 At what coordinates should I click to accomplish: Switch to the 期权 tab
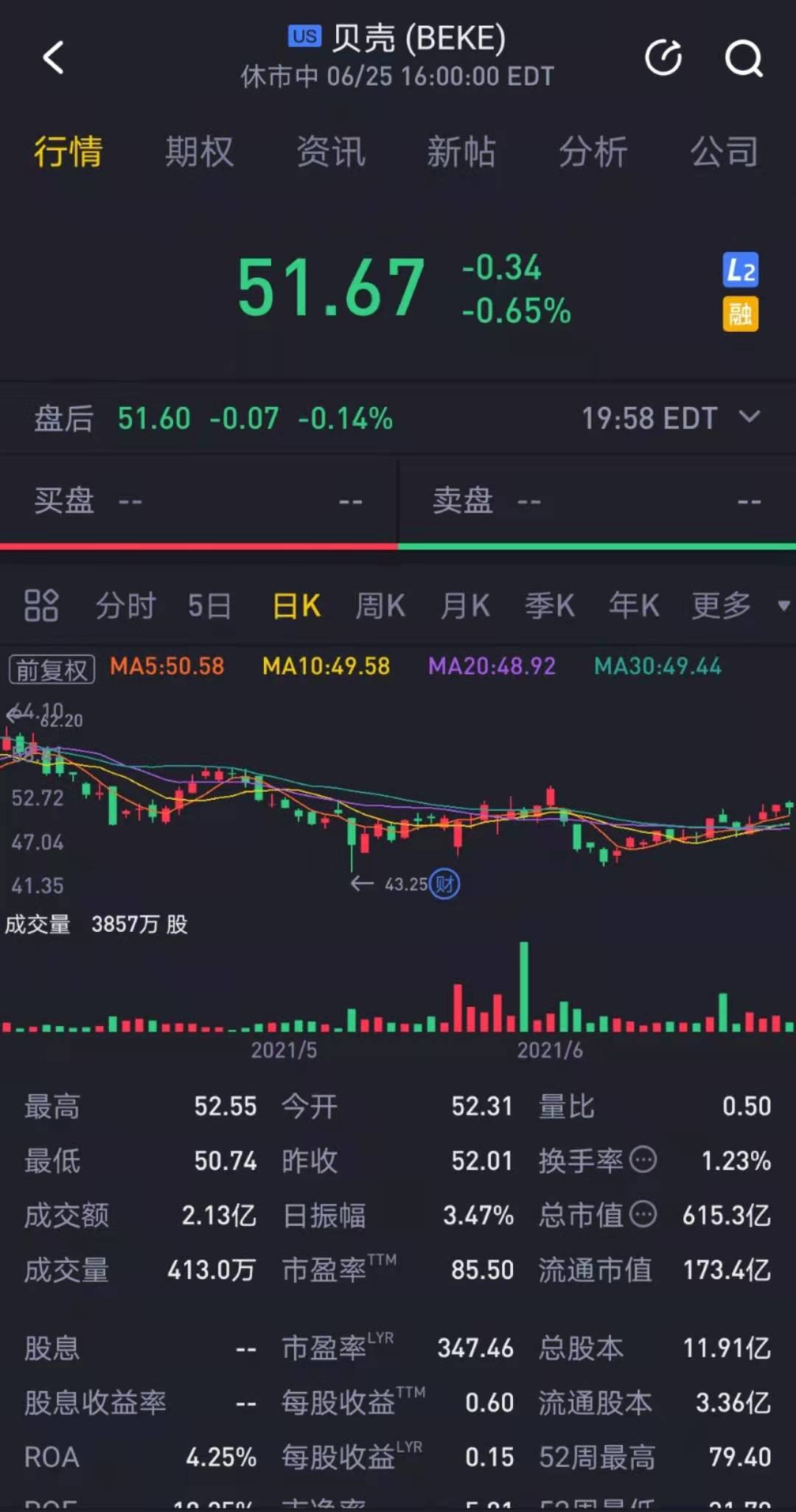tap(199, 152)
